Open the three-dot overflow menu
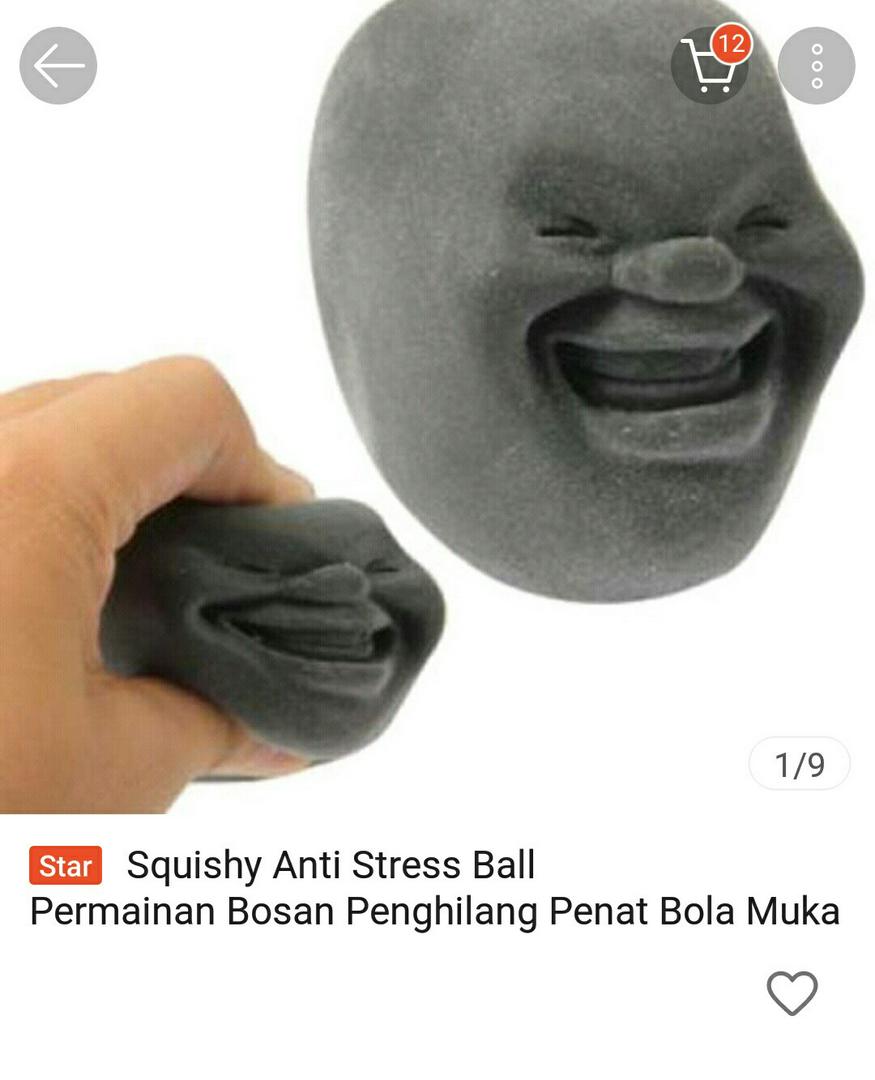 tap(816, 66)
